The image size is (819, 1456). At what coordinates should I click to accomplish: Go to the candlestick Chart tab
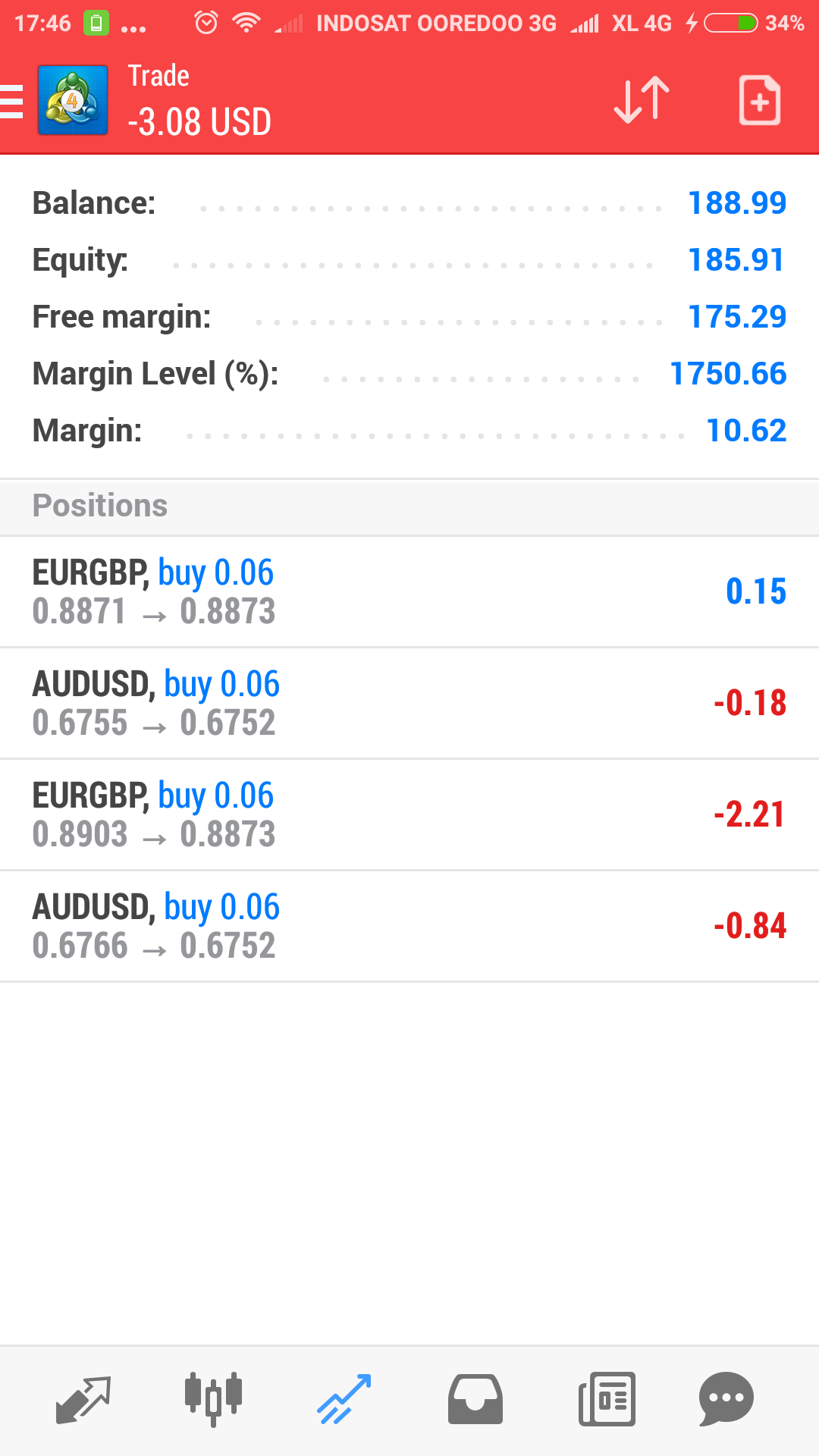click(213, 1399)
